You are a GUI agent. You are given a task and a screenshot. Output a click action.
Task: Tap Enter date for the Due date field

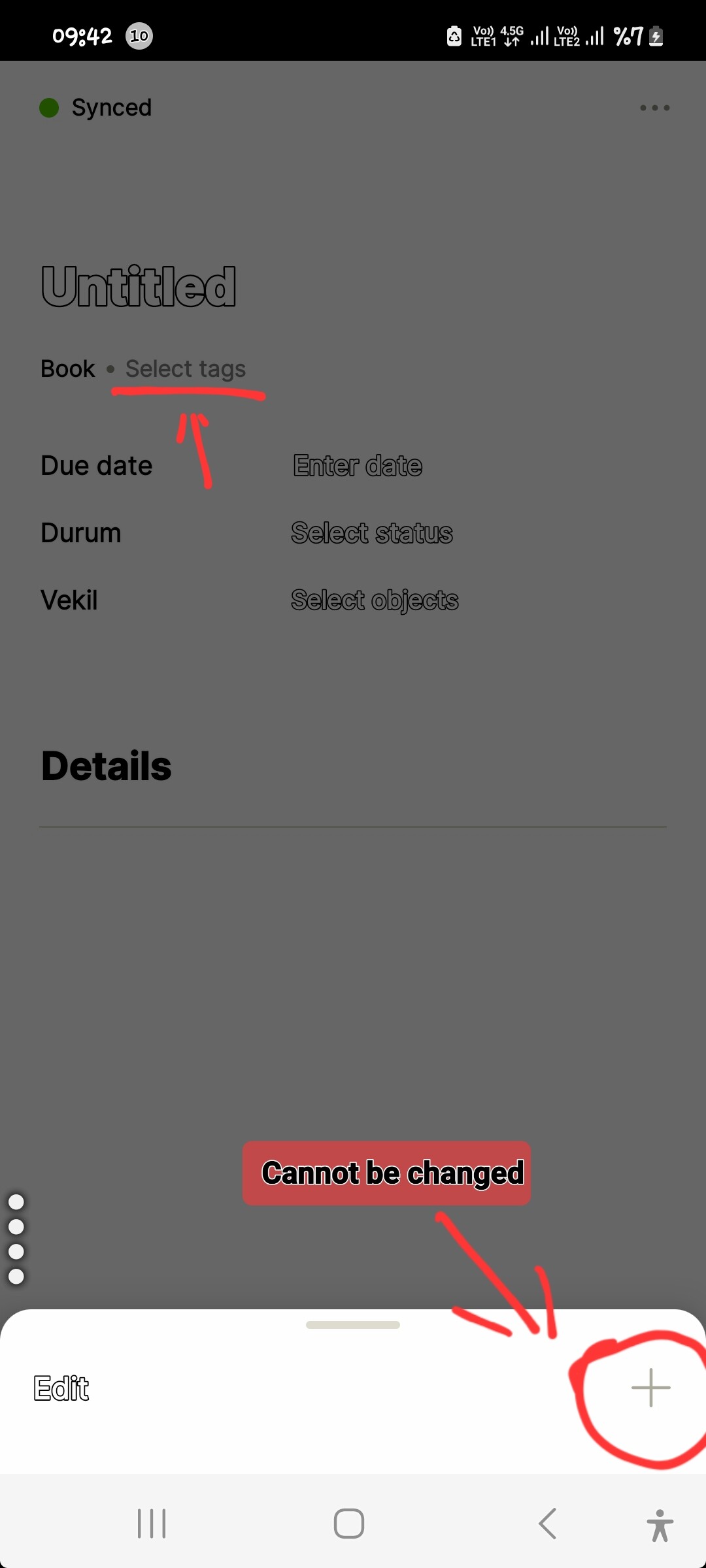[x=357, y=465]
